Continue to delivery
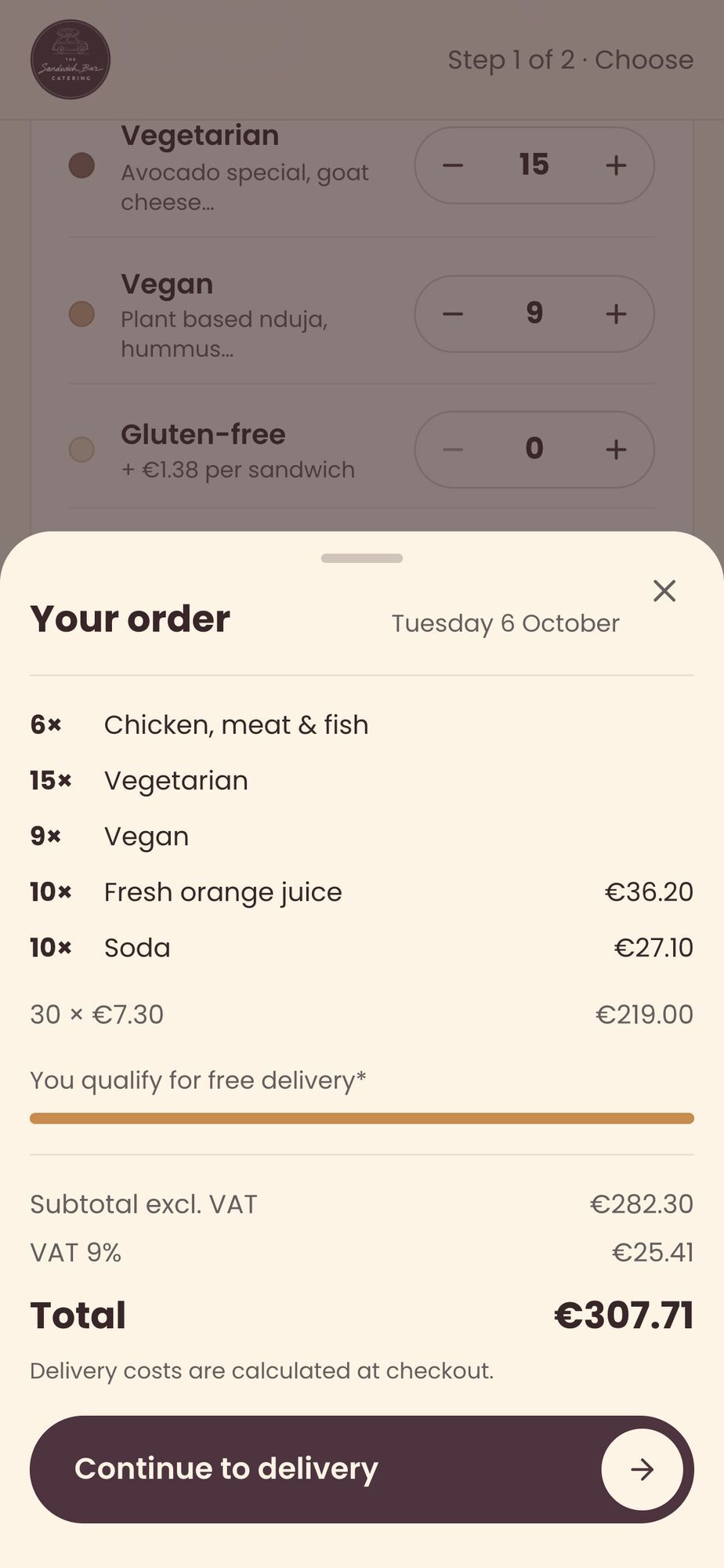The image size is (724, 1568). pos(362,1469)
